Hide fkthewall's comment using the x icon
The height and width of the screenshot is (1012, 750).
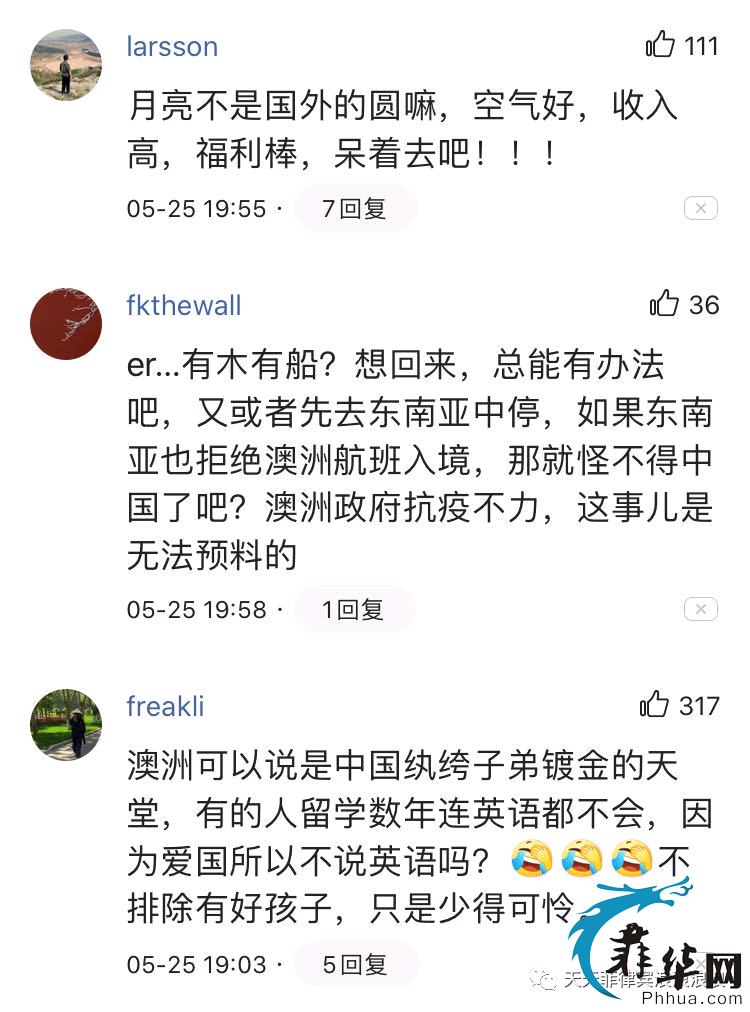(701, 609)
